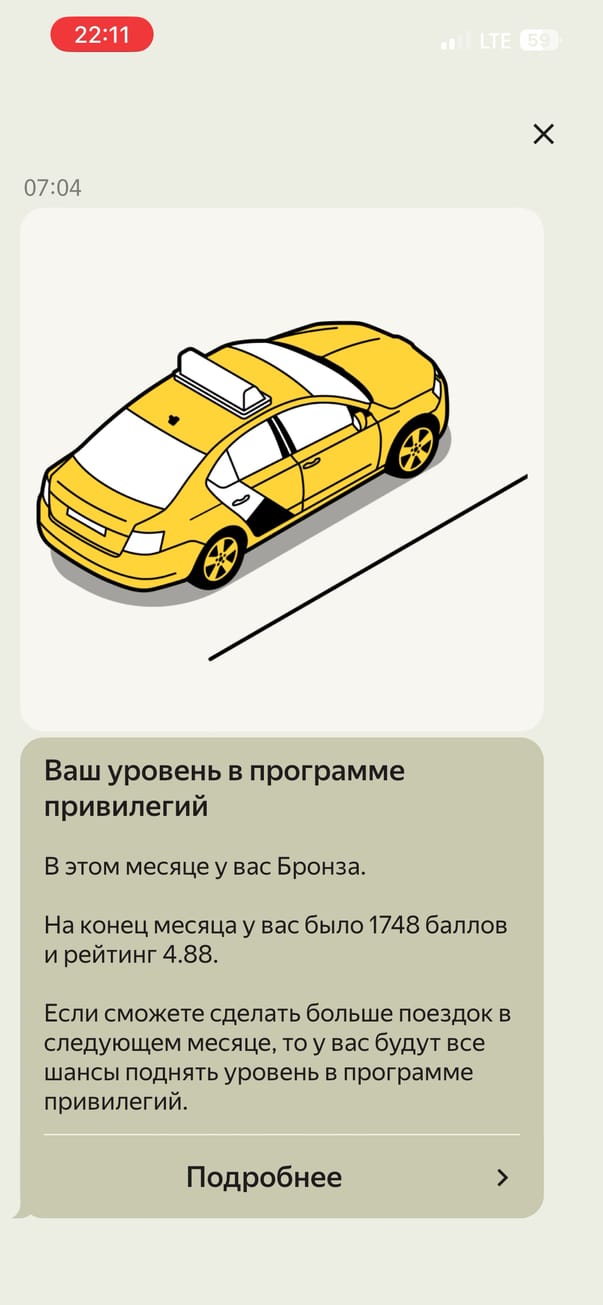Open Подробнее for privilege level details

click(281, 1177)
